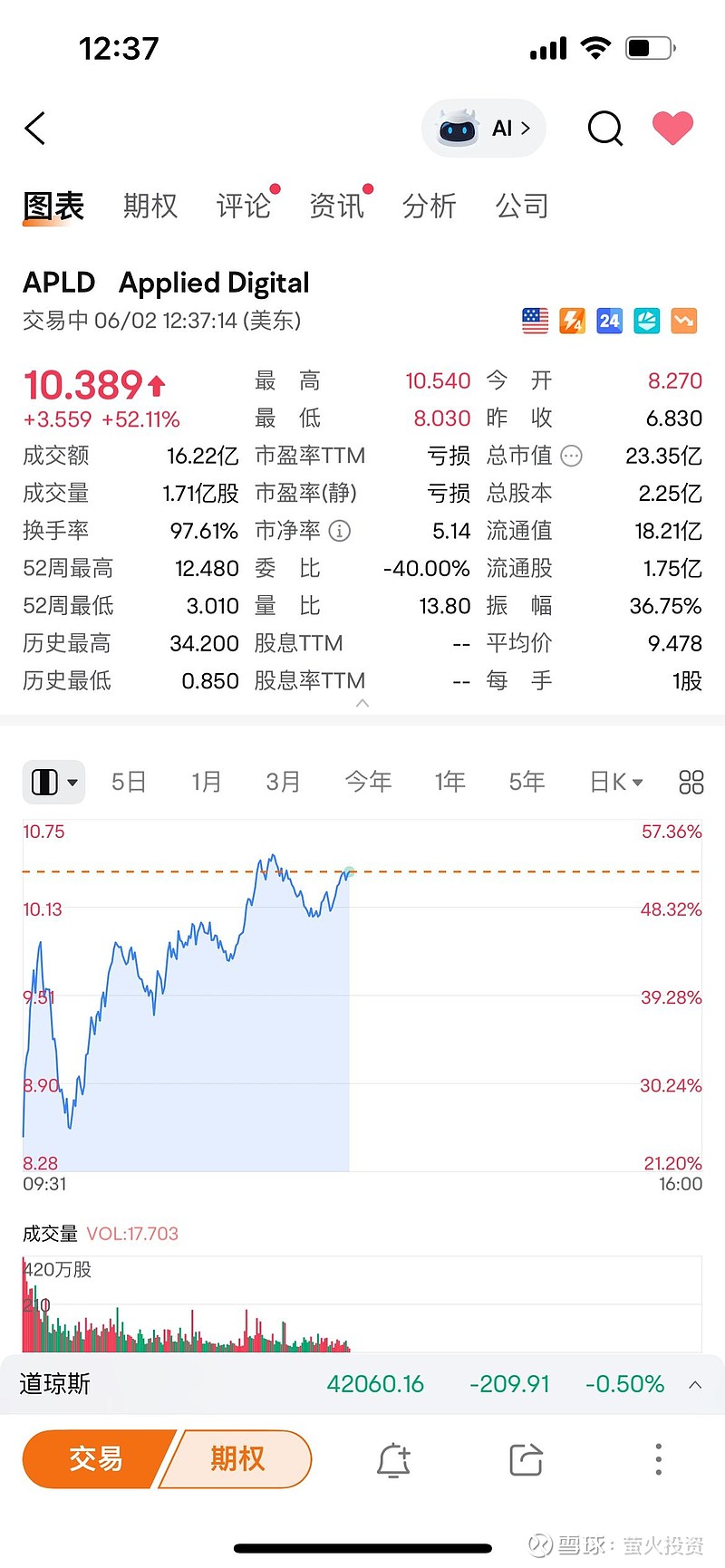Tap the heart favorite icon
The image size is (725, 1568).
(x=672, y=129)
